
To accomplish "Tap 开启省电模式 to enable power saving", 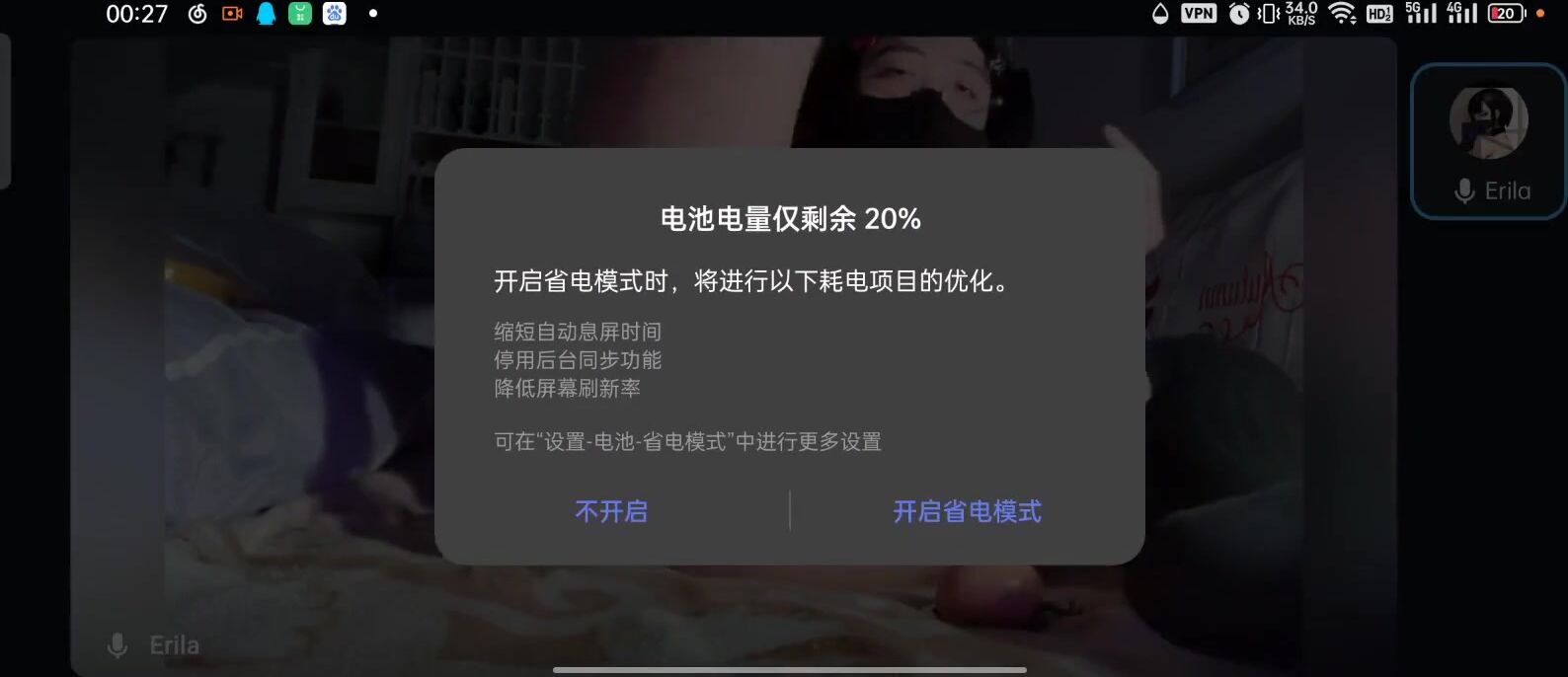I will tap(967, 511).
